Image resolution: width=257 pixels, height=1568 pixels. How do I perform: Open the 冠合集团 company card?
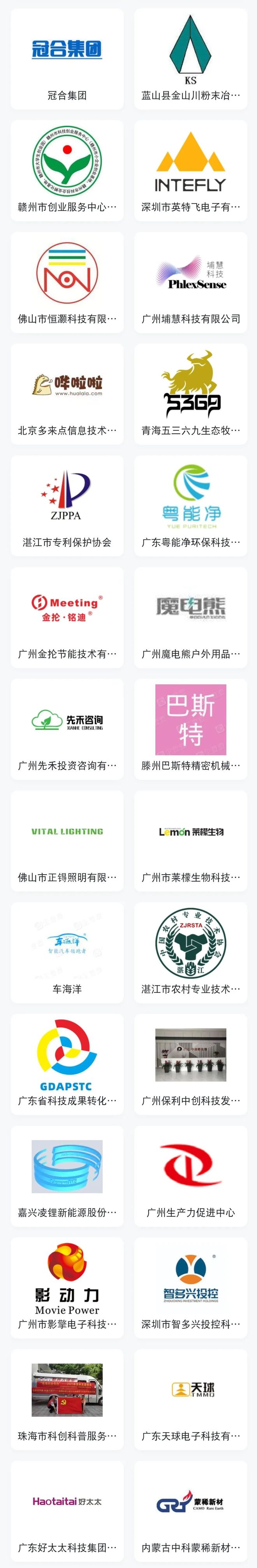67,59
